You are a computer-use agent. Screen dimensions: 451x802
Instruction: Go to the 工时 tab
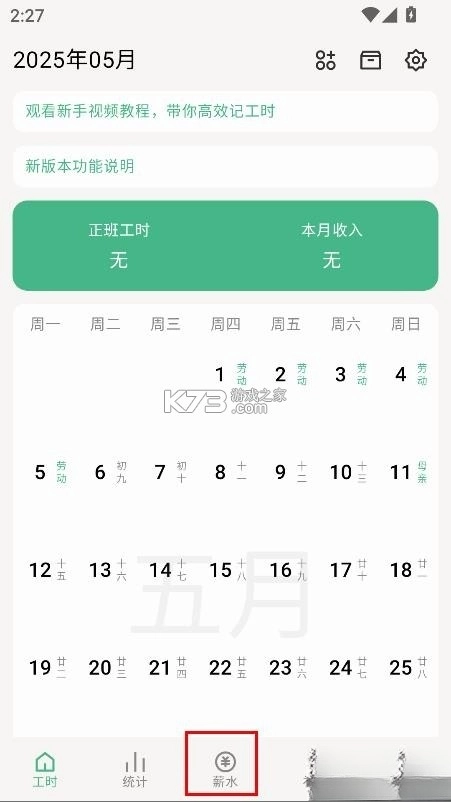(x=45, y=769)
